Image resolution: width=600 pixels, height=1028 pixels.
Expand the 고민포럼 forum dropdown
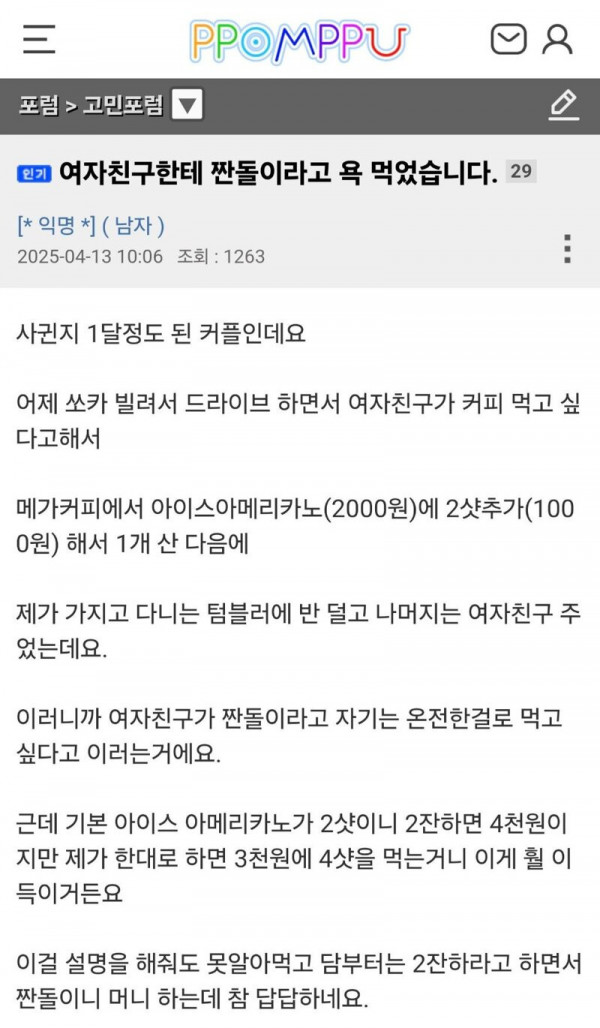click(187, 105)
